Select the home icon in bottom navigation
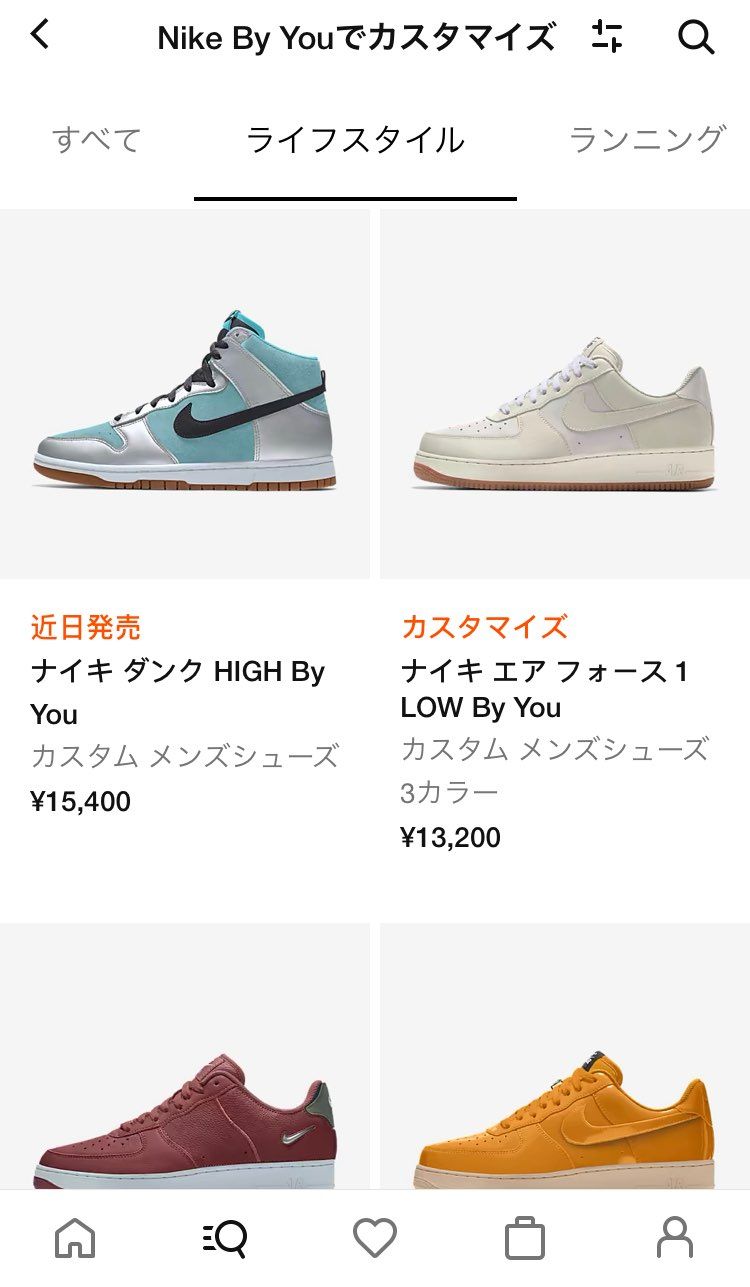The image size is (750, 1287). (x=75, y=1240)
